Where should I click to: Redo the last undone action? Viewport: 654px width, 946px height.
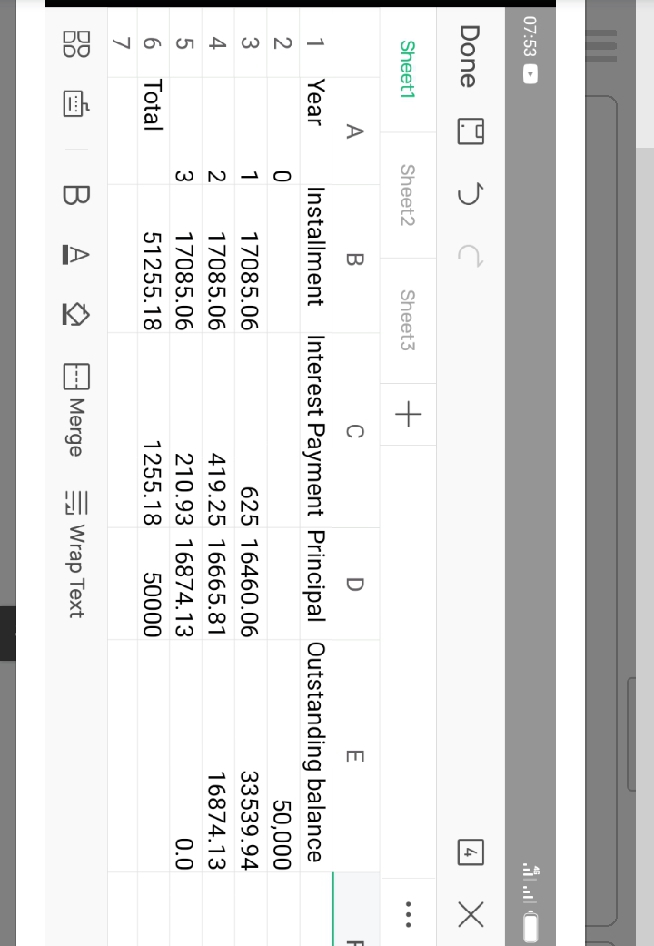(469, 255)
